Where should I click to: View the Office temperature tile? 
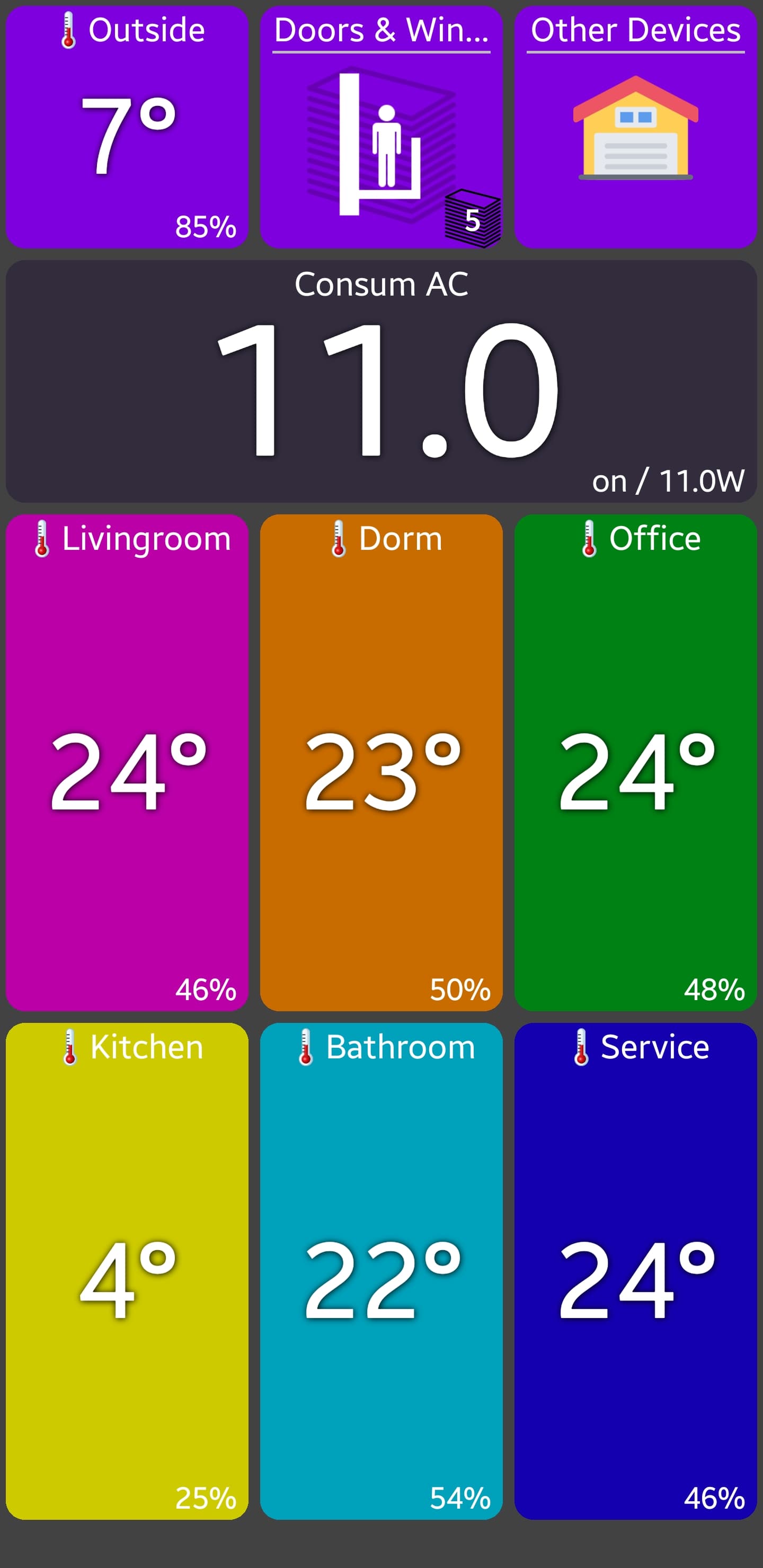(x=635, y=763)
